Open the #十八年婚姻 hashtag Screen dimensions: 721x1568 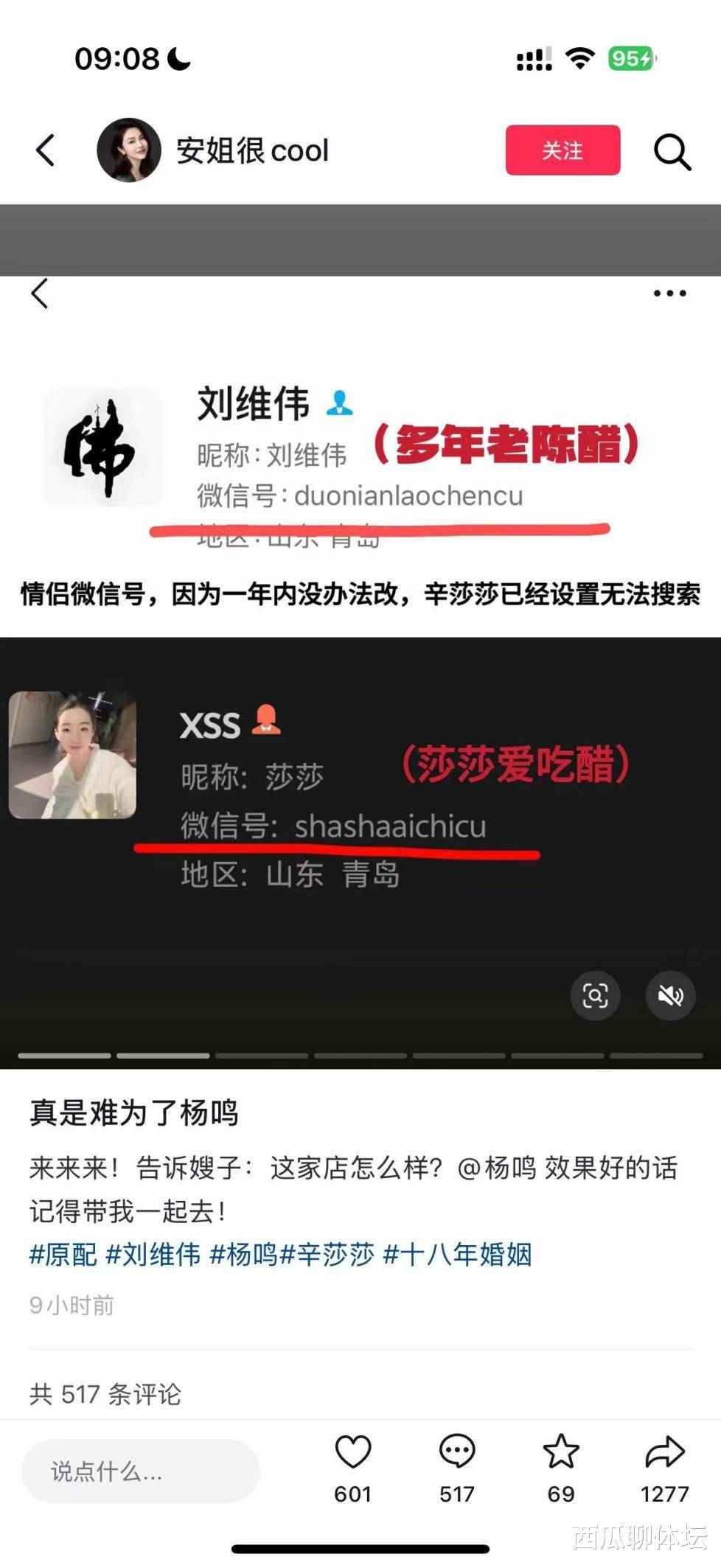click(x=458, y=1254)
